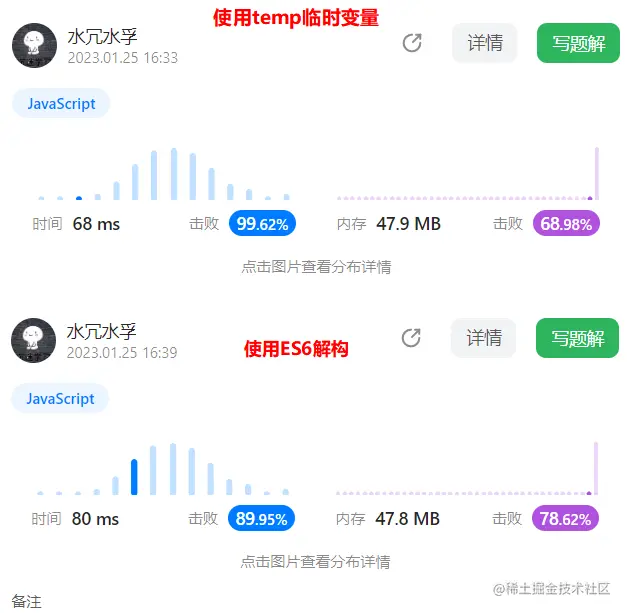This screenshot has height=613, width=627.
Task: Open 水冗水孚's avatar on the 16:33 submission
Action: [34, 44]
